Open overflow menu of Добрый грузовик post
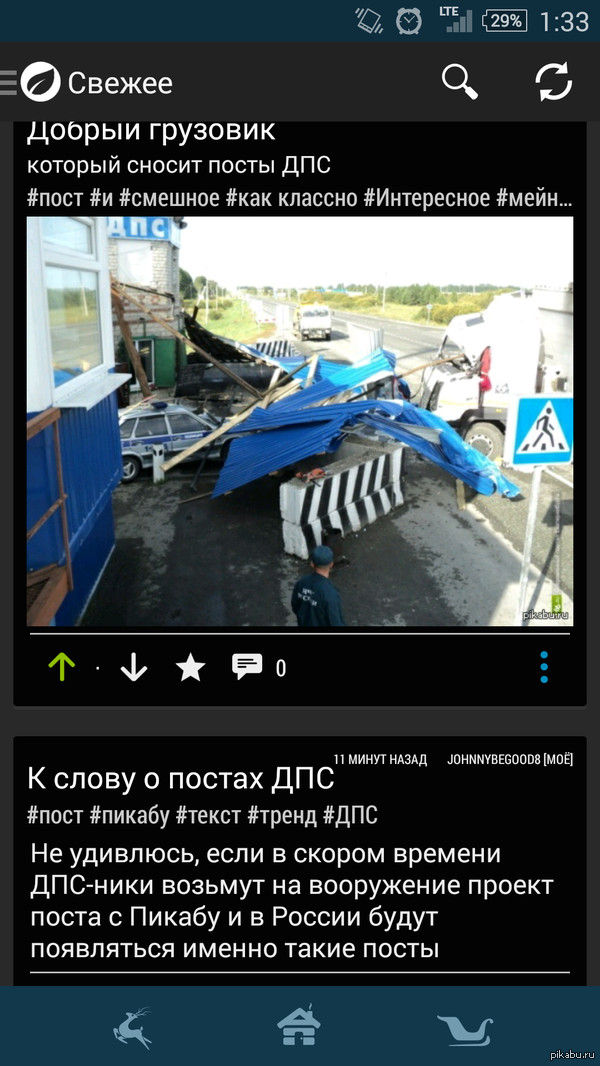This screenshot has height=1066, width=600. point(544,667)
